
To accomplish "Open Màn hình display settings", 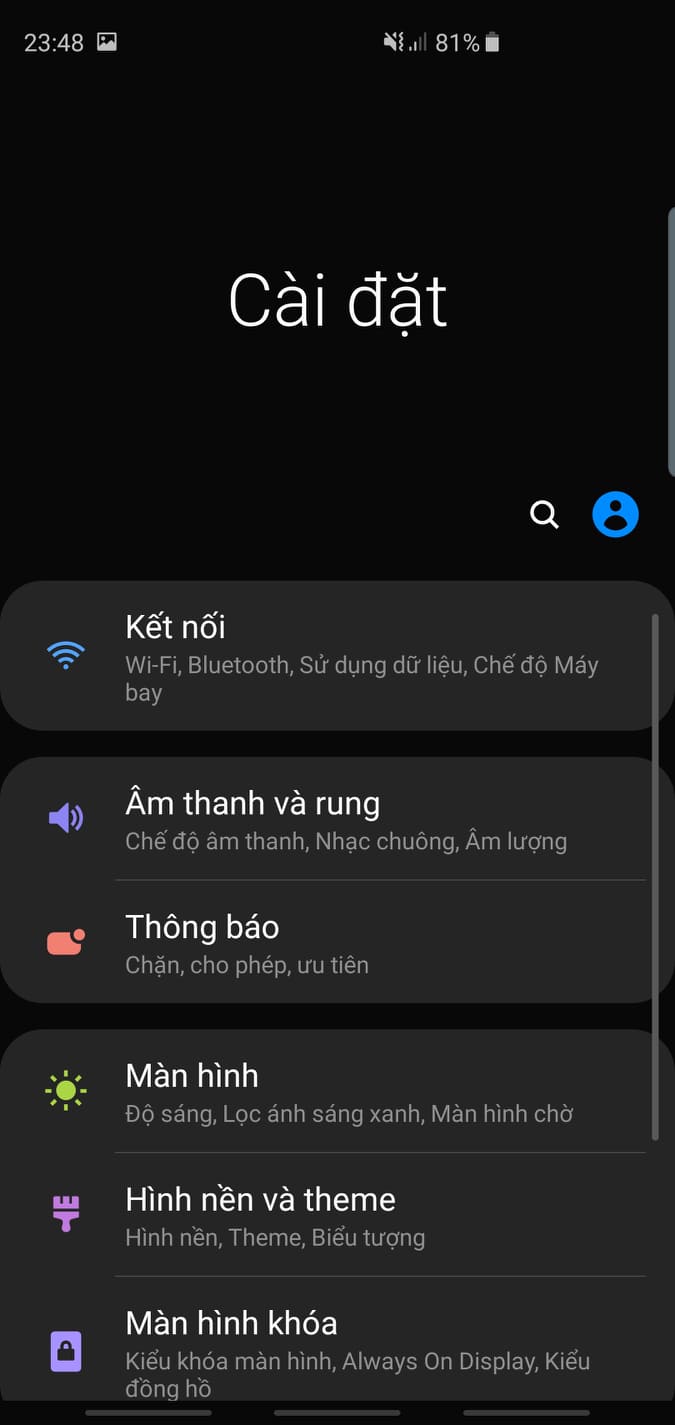I will pyautogui.click(x=337, y=1091).
